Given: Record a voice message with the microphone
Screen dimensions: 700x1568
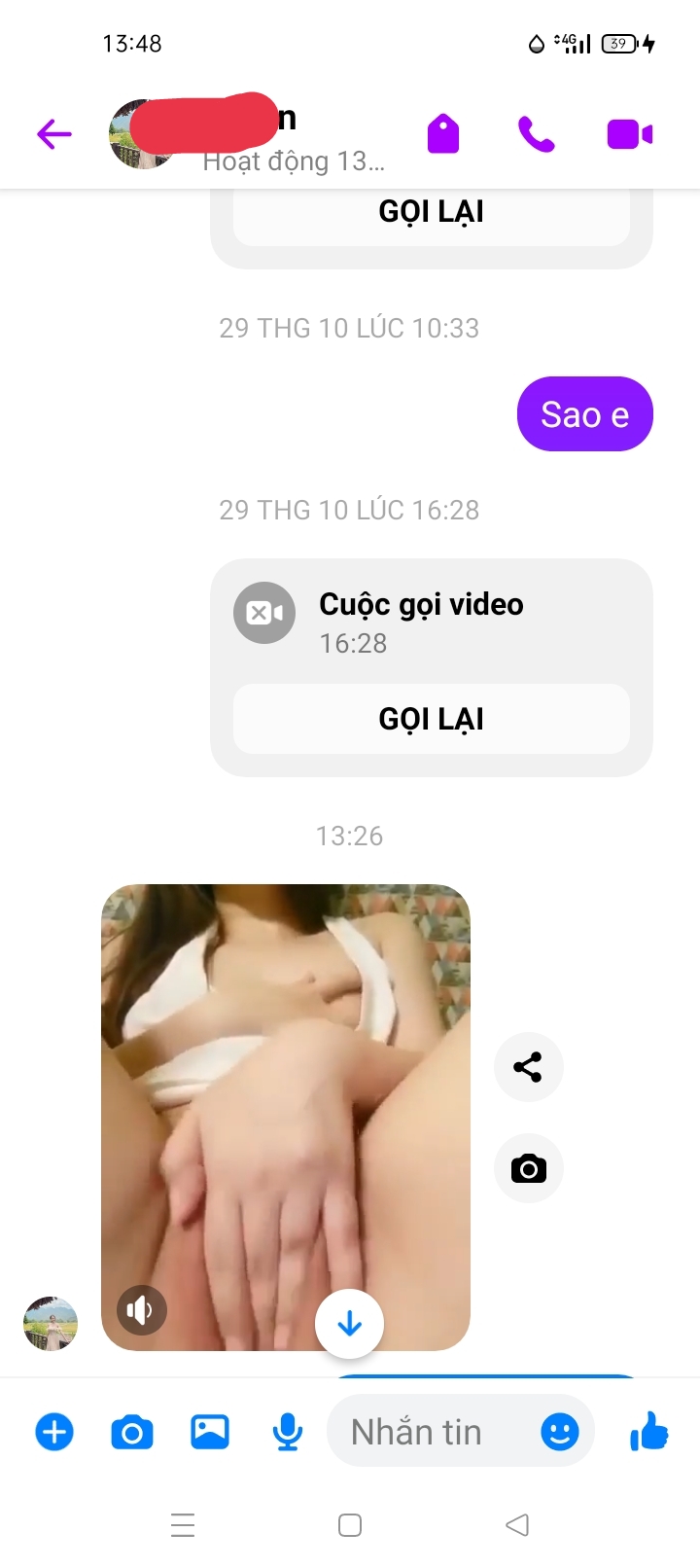Looking at the screenshot, I should pyautogui.click(x=288, y=1432).
